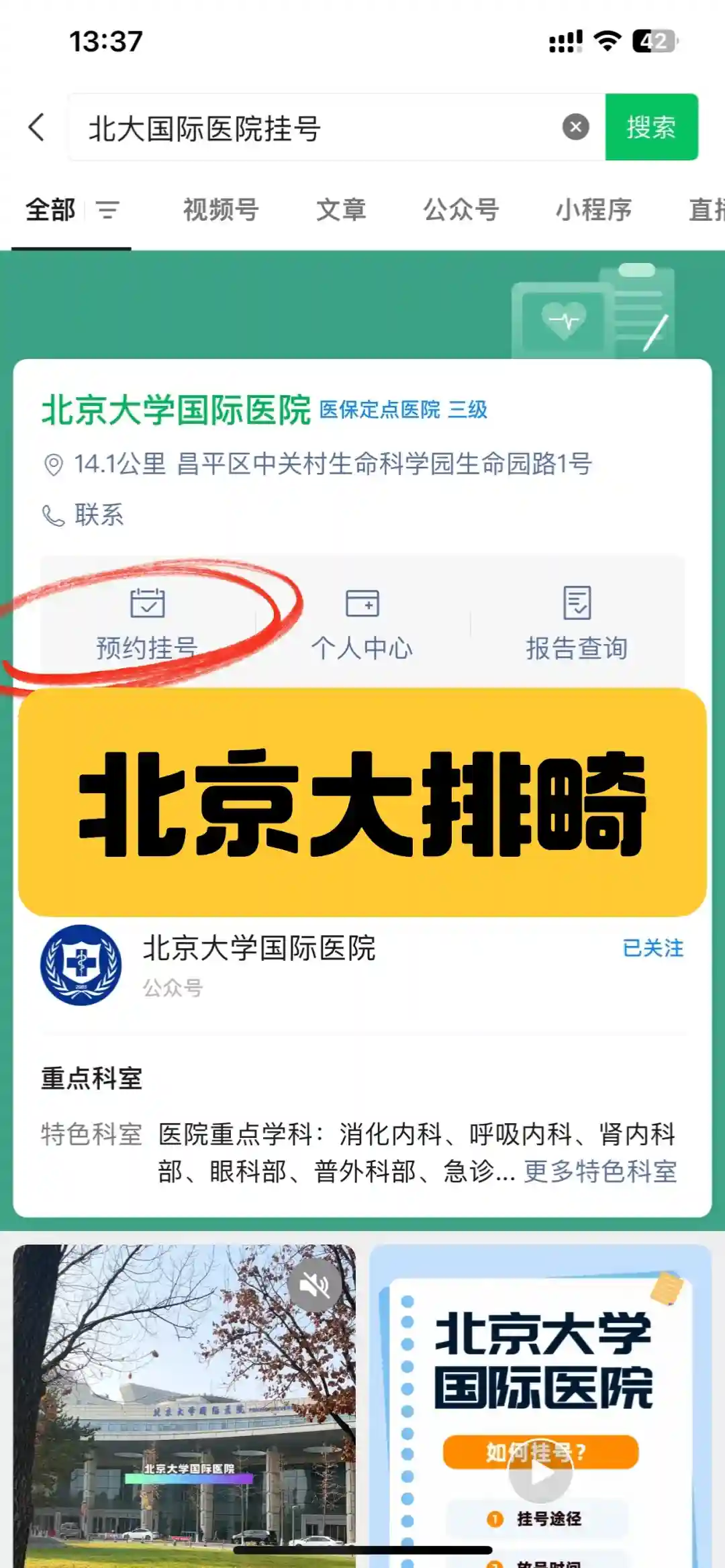Open 报告查询 report lookup
Screen dimensions: 725x1568
click(x=577, y=622)
